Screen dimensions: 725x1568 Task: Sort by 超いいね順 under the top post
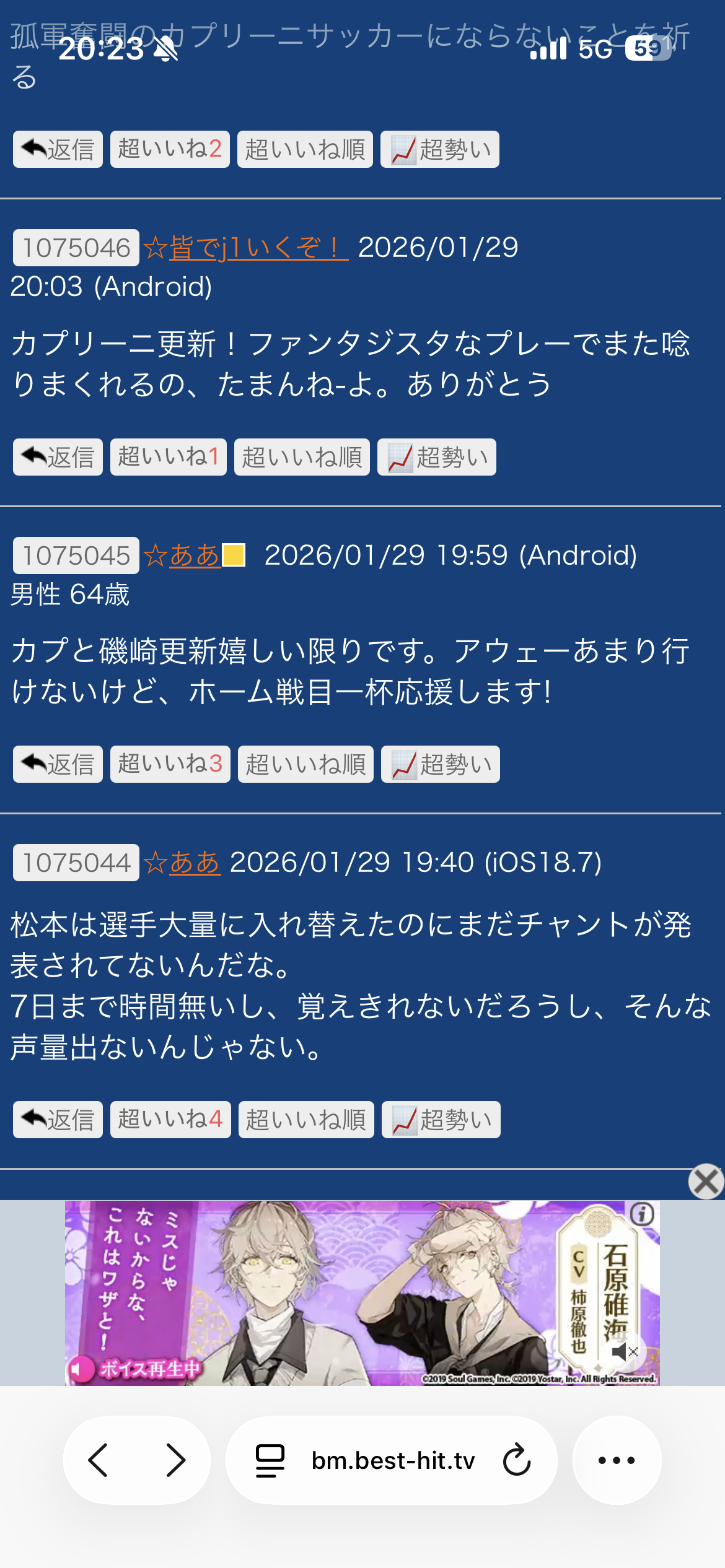click(305, 149)
